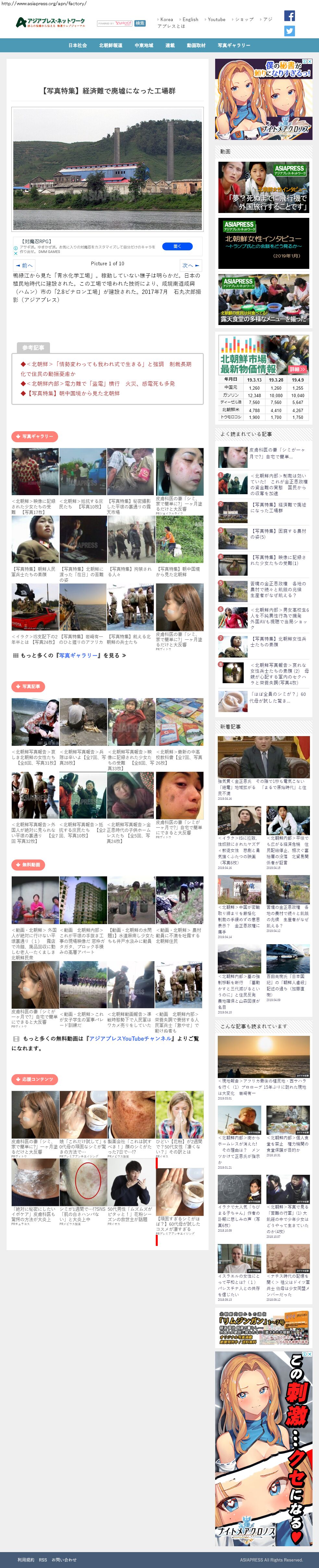
Task: Switch to the English site link
Action: pos(190,19)
